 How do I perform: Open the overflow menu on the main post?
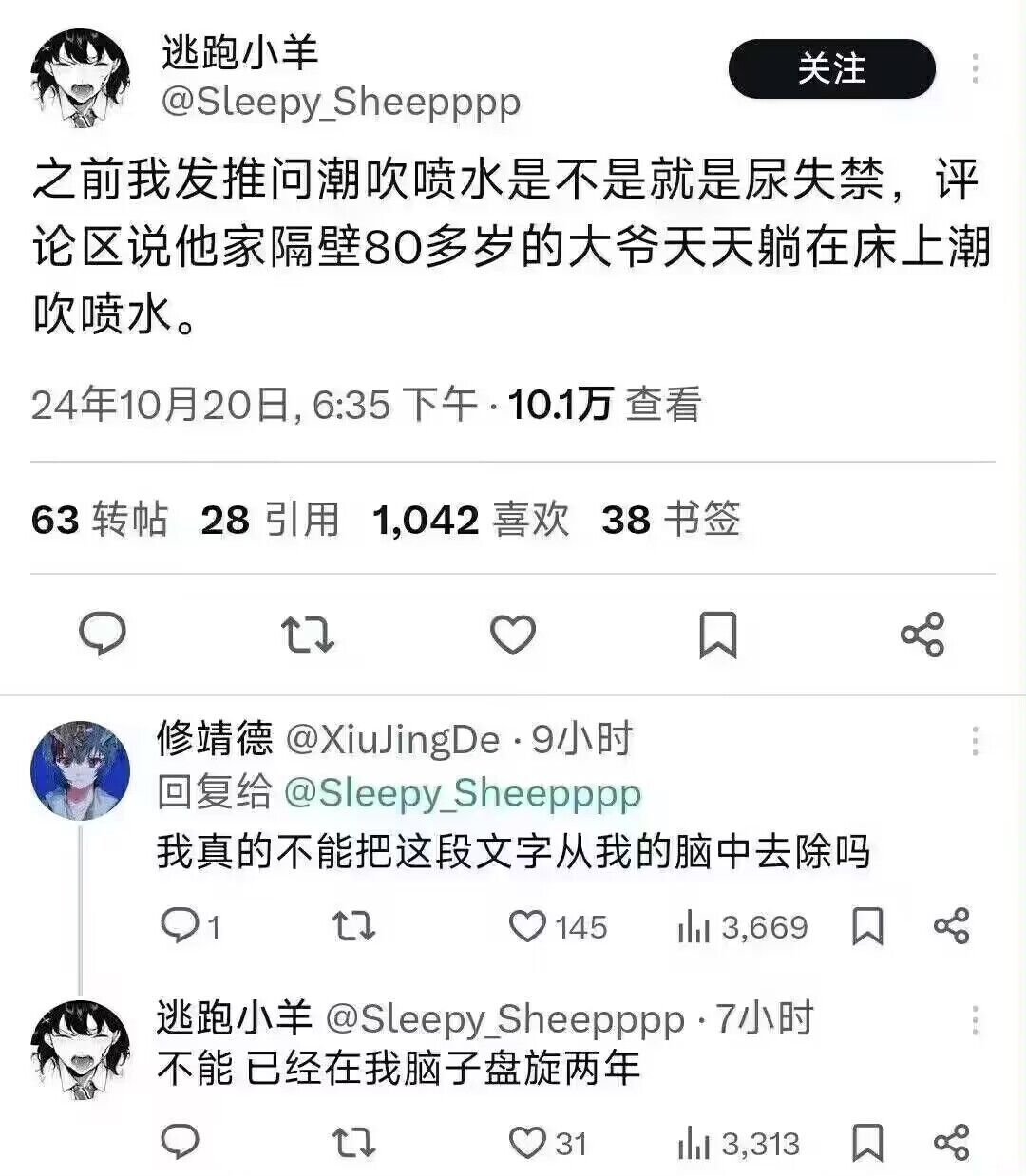pos(976,68)
